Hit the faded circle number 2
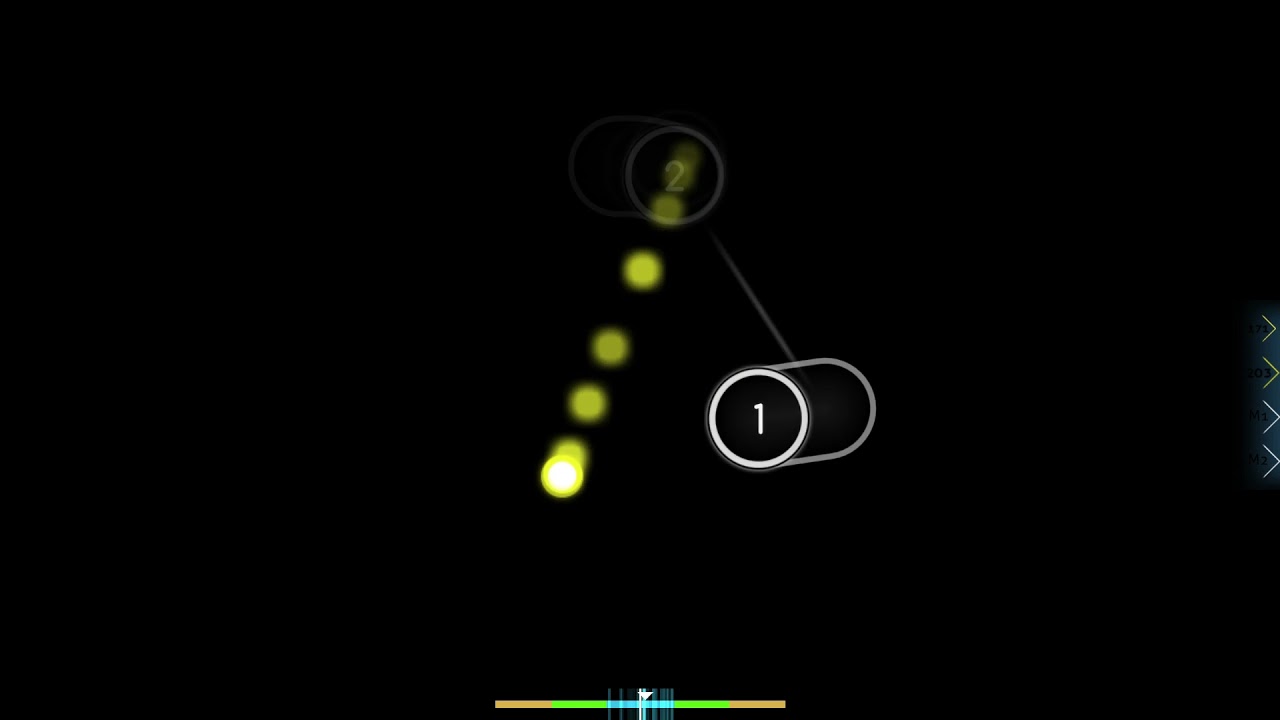The width and height of the screenshot is (1280, 720). point(674,176)
